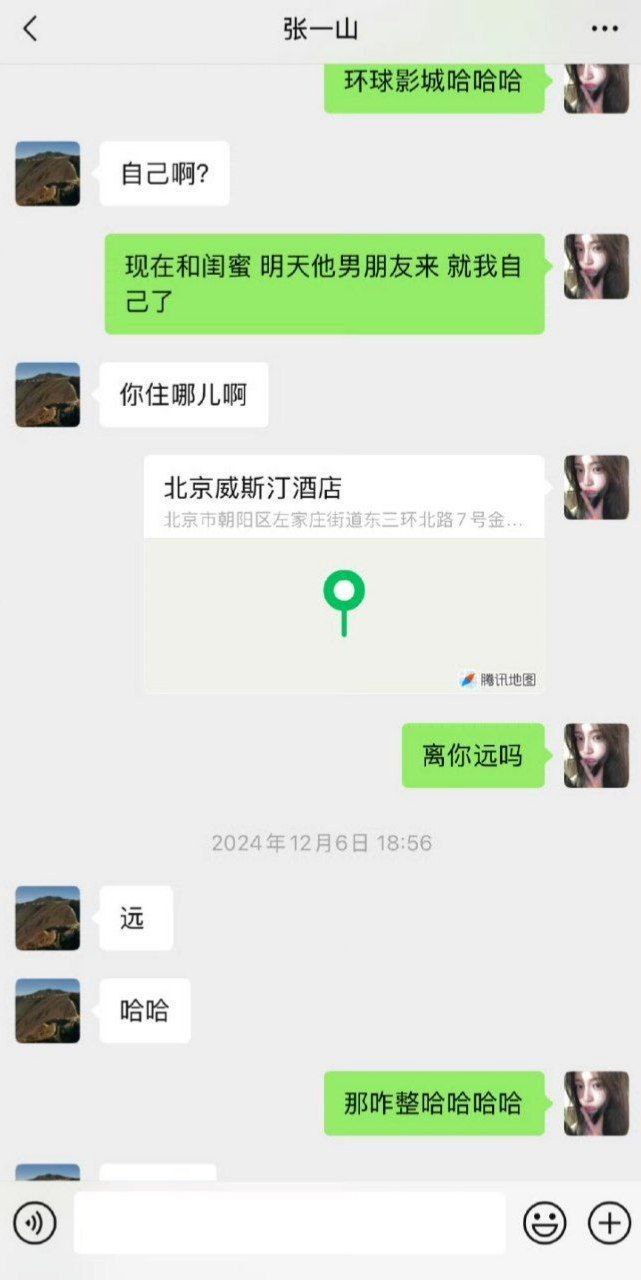Tap my avatar beside 离你远吗

pos(596,756)
